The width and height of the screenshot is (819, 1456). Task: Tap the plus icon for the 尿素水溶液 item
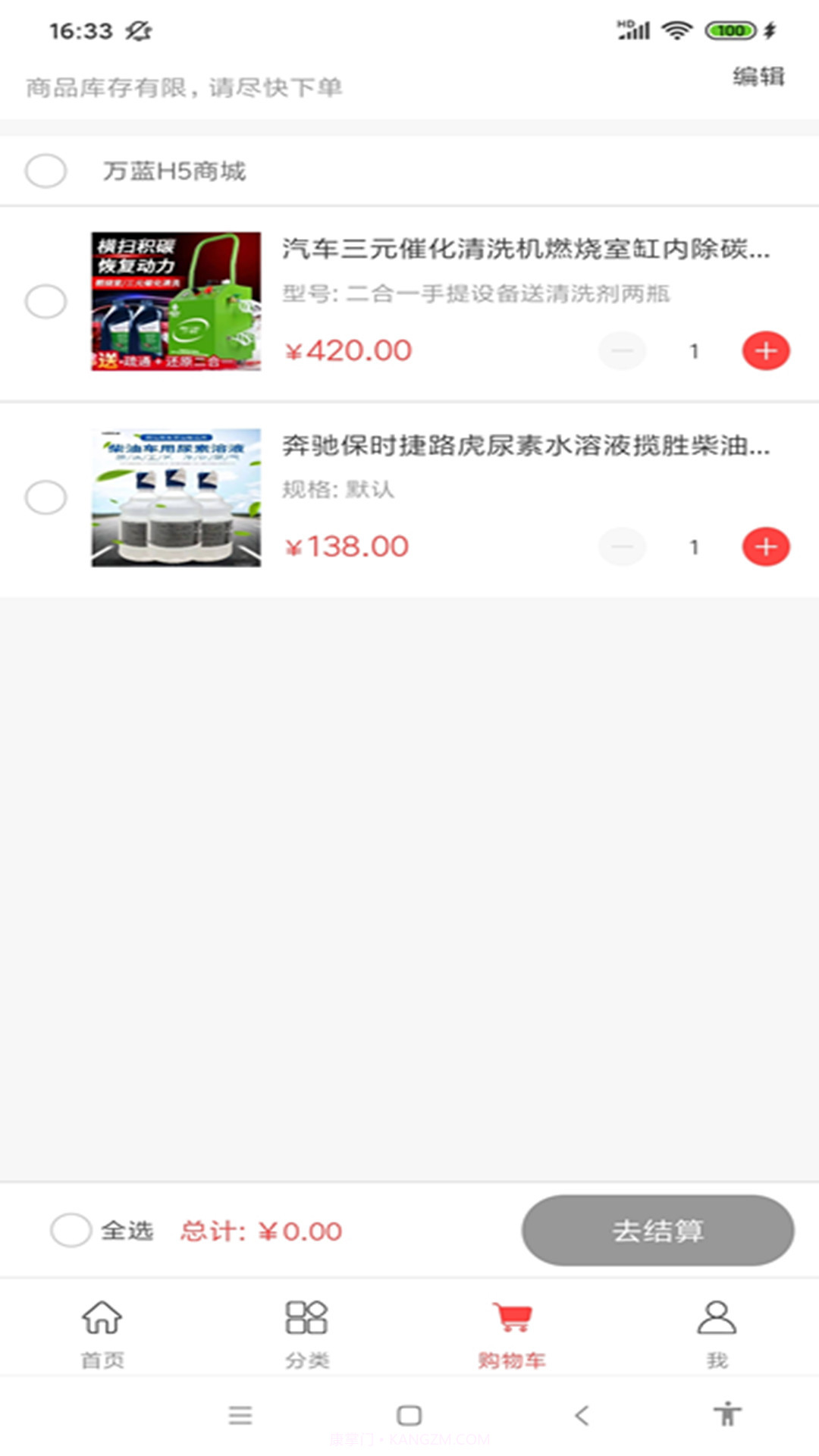tap(766, 547)
